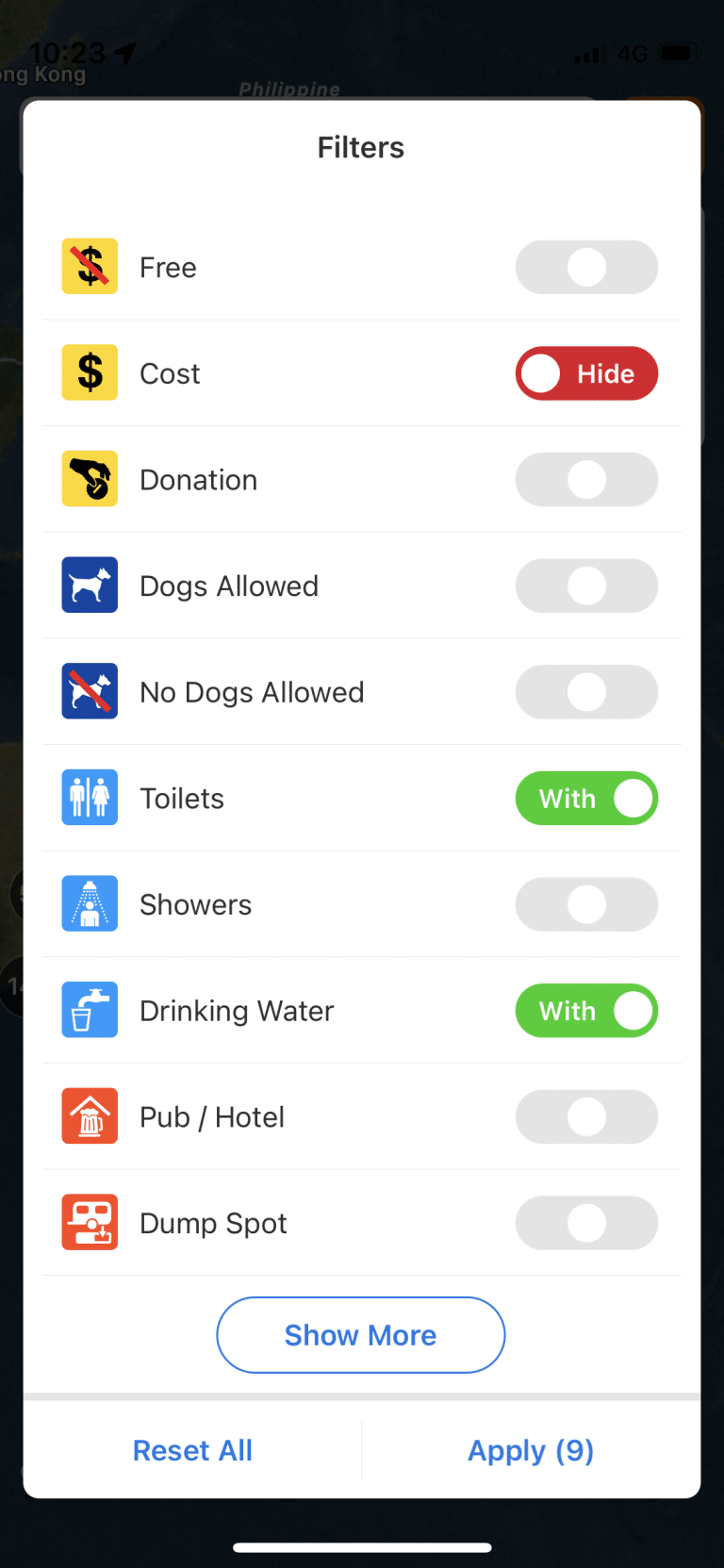This screenshot has width=724, height=1568.
Task: Switch off the Drinking Water filter
Action: pyautogui.click(x=586, y=1010)
